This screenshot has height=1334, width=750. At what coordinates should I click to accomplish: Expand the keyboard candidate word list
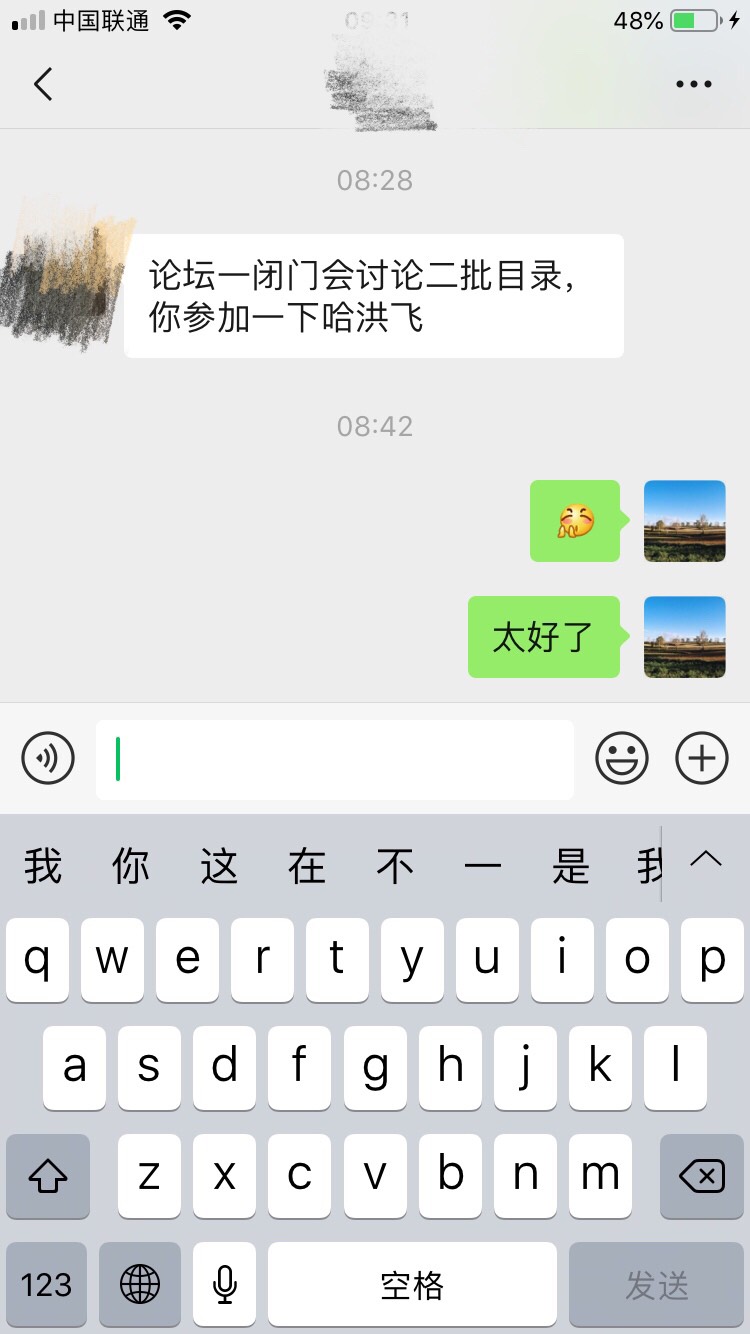coord(706,860)
